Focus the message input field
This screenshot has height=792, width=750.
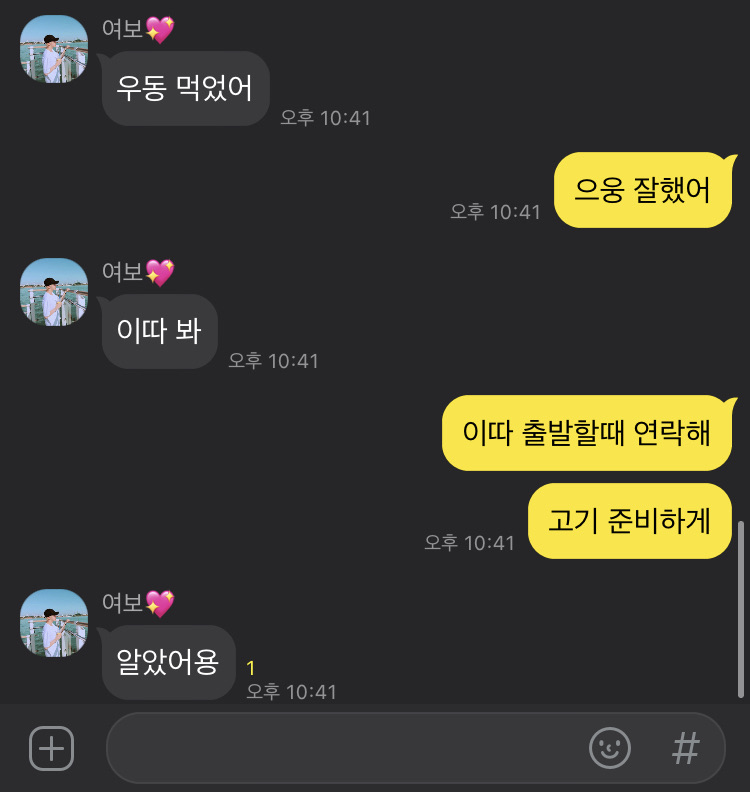[340, 748]
